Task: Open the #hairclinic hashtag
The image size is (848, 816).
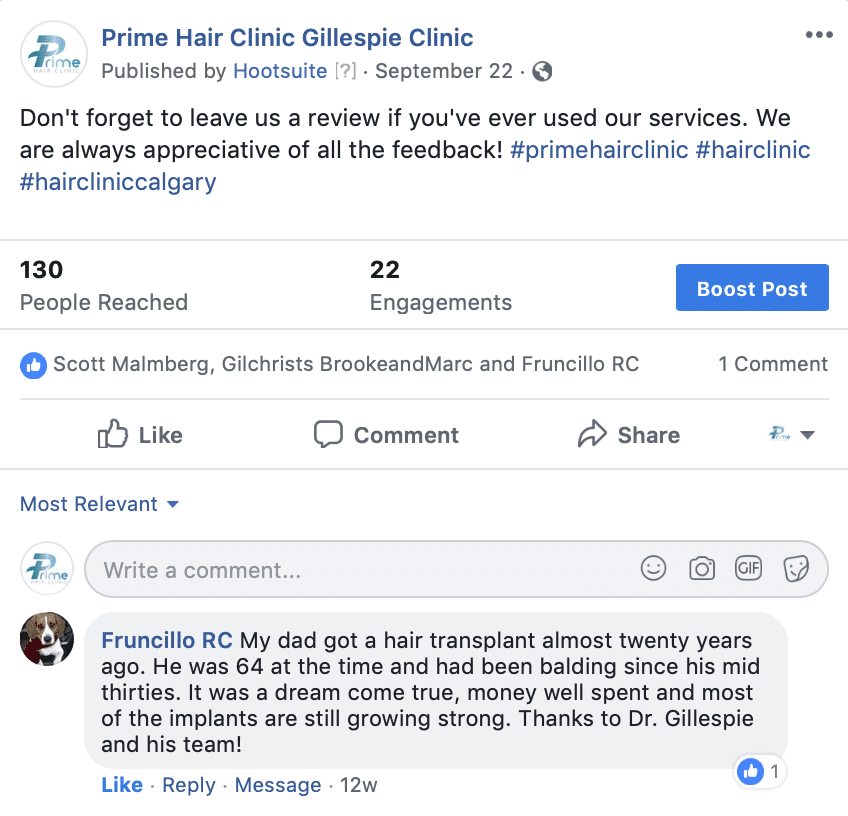Action: [x=752, y=150]
